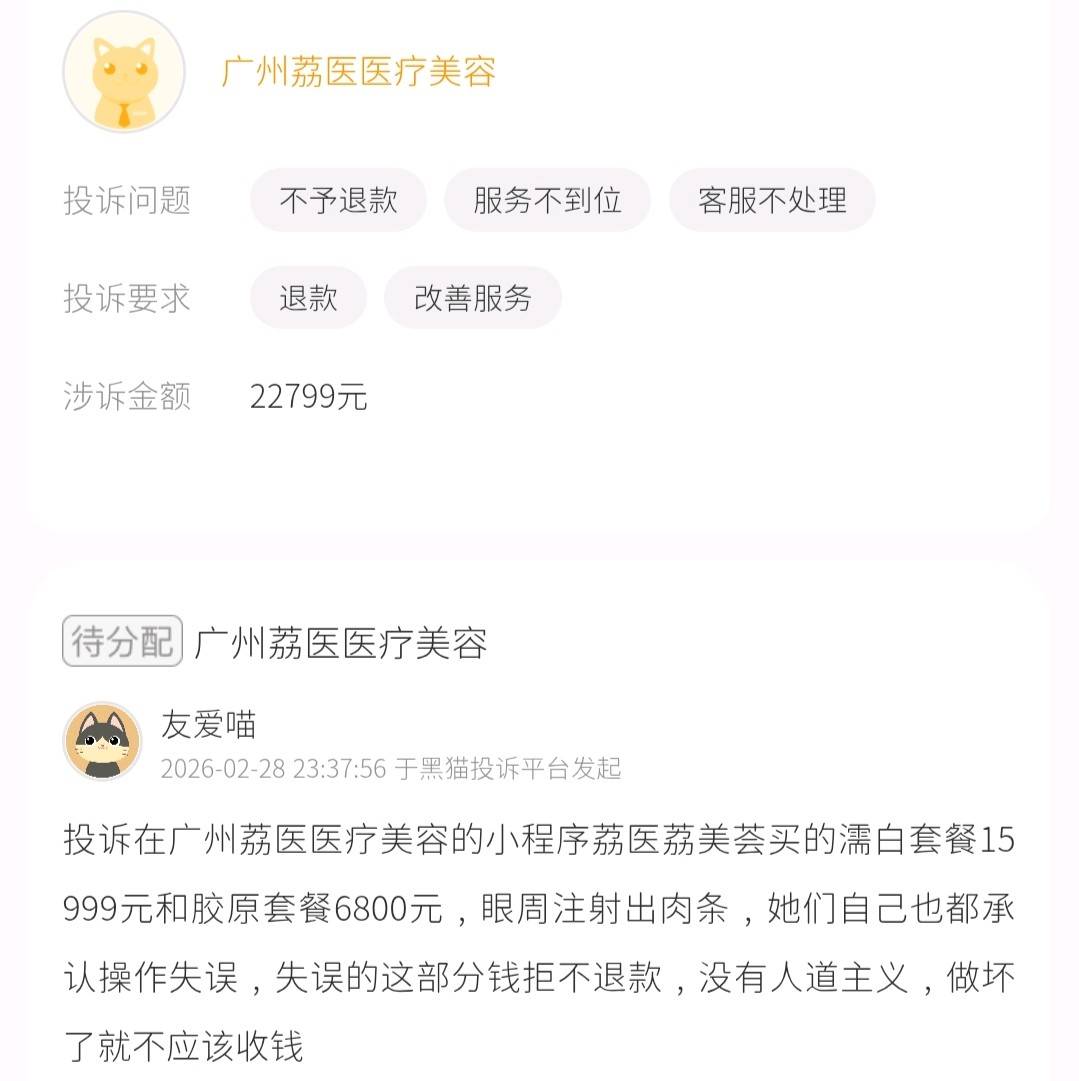Tap 友爱喵's cat avatar picture

click(102, 741)
